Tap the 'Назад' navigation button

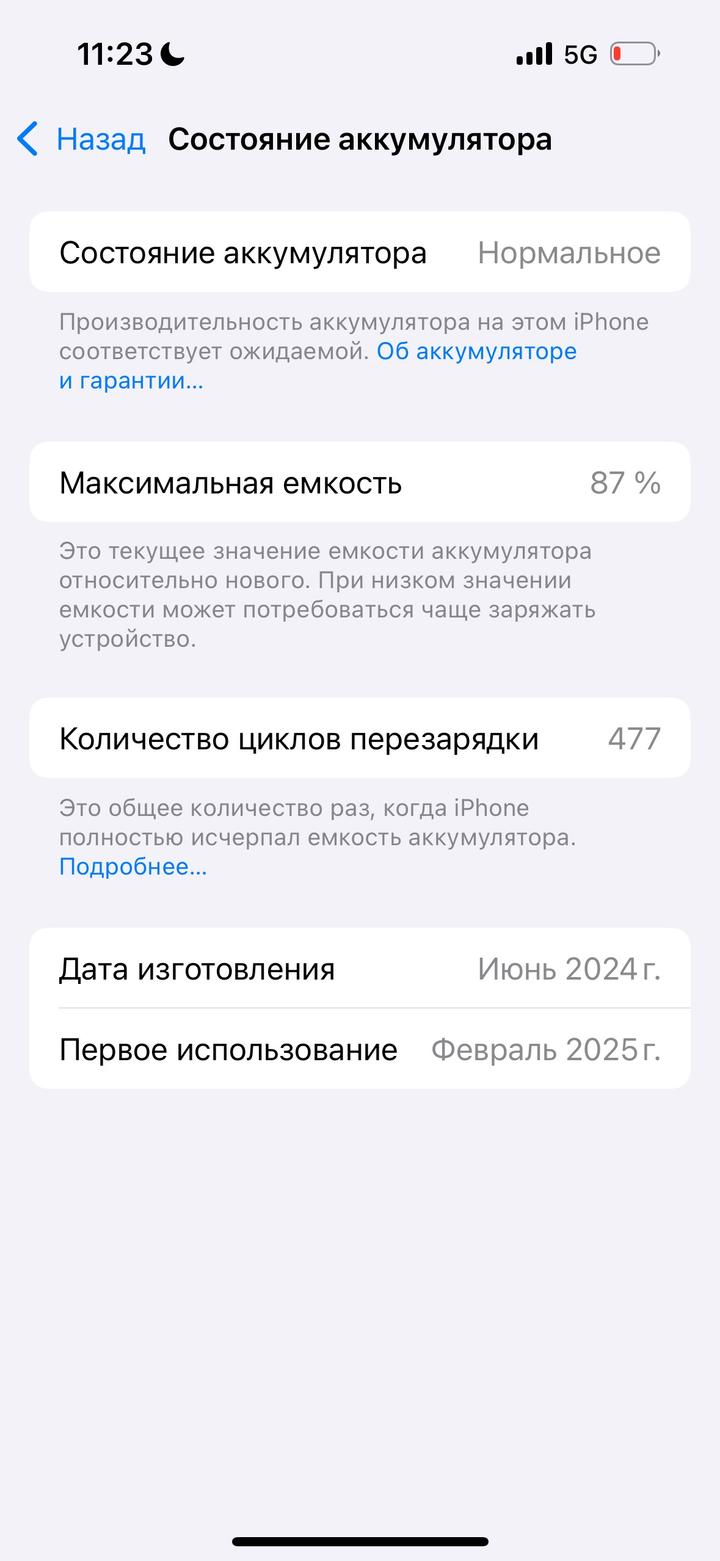pyautogui.click(x=96, y=139)
